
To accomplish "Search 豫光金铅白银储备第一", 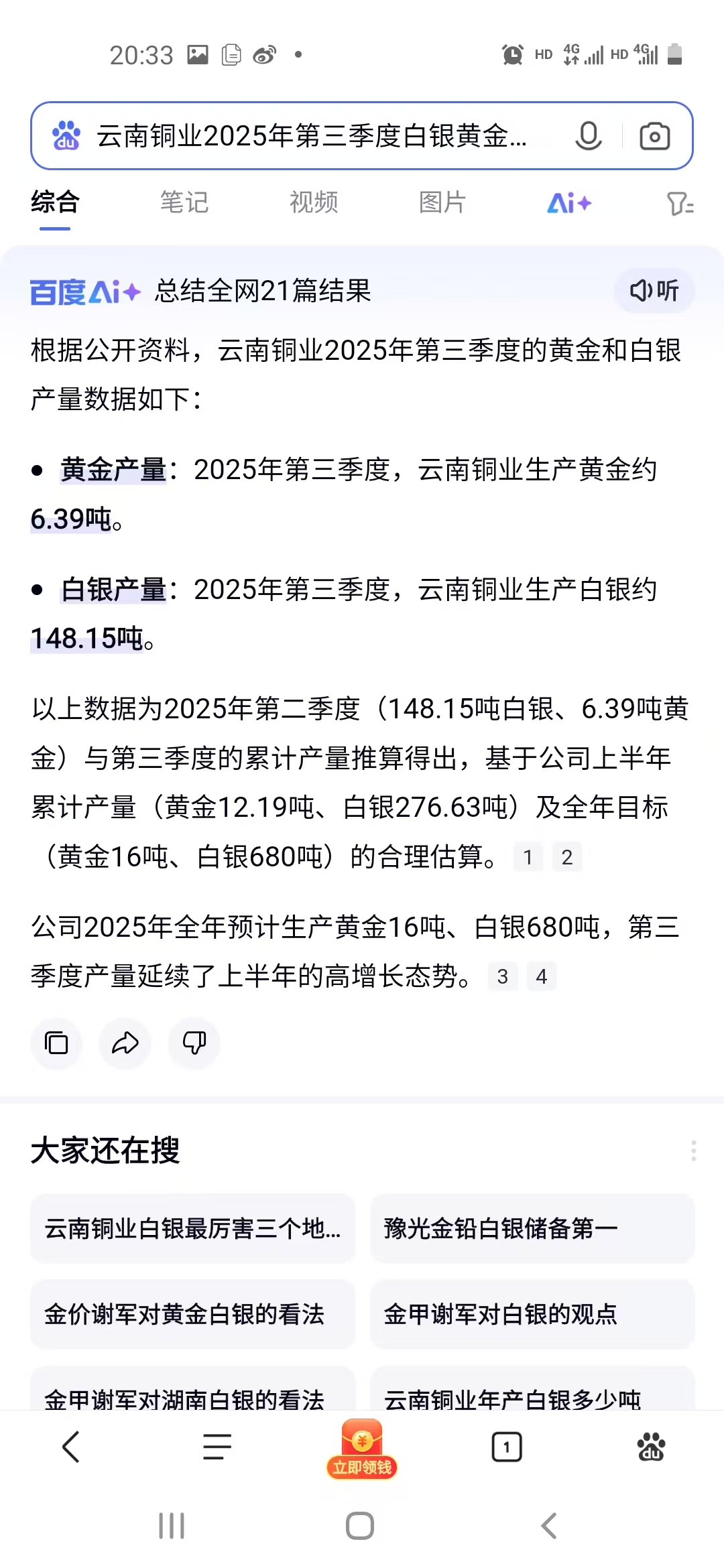I will tap(532, 1229).
